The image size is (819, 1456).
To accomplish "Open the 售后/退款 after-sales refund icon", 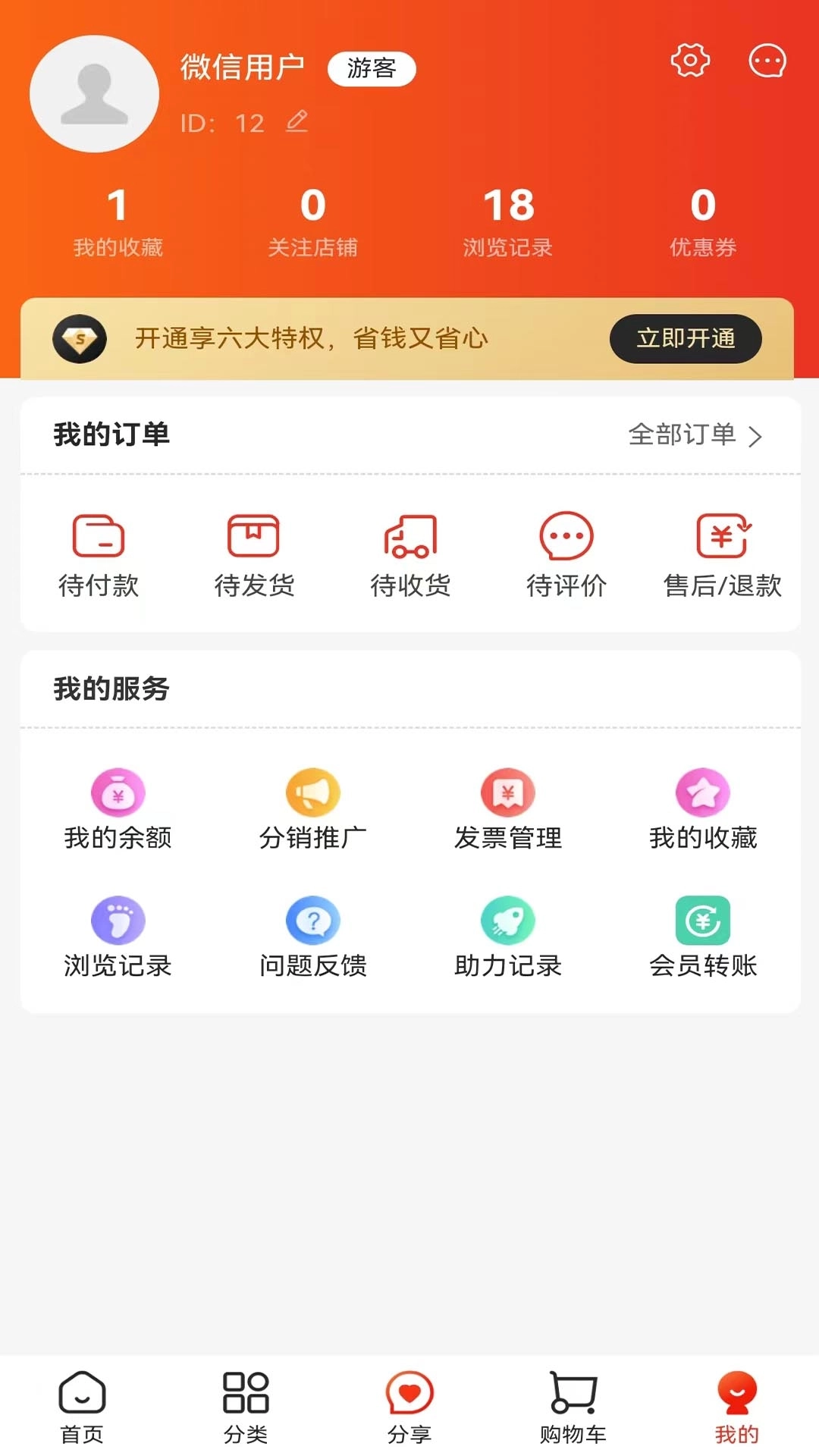I will (722, 535).
